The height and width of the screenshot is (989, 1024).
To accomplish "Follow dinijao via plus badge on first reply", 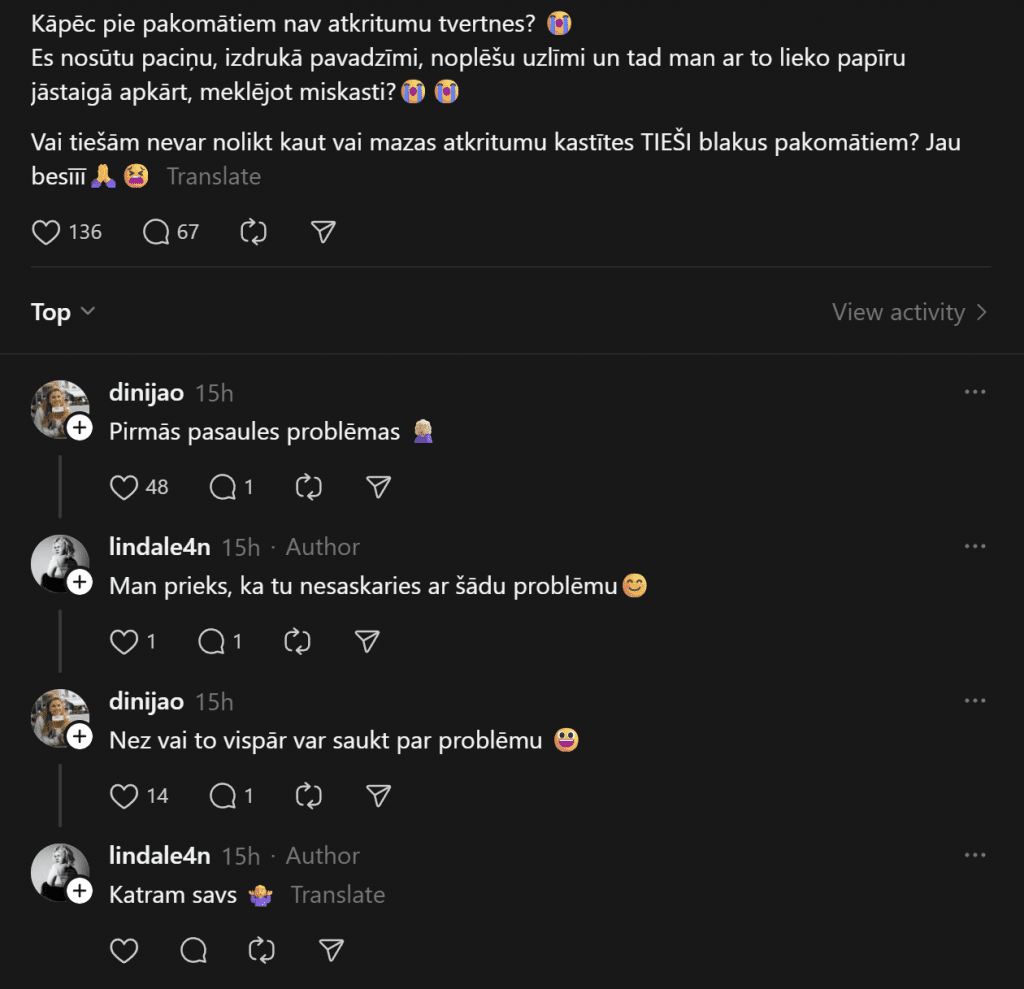I will pyautogui.click(x=80, y=428).
